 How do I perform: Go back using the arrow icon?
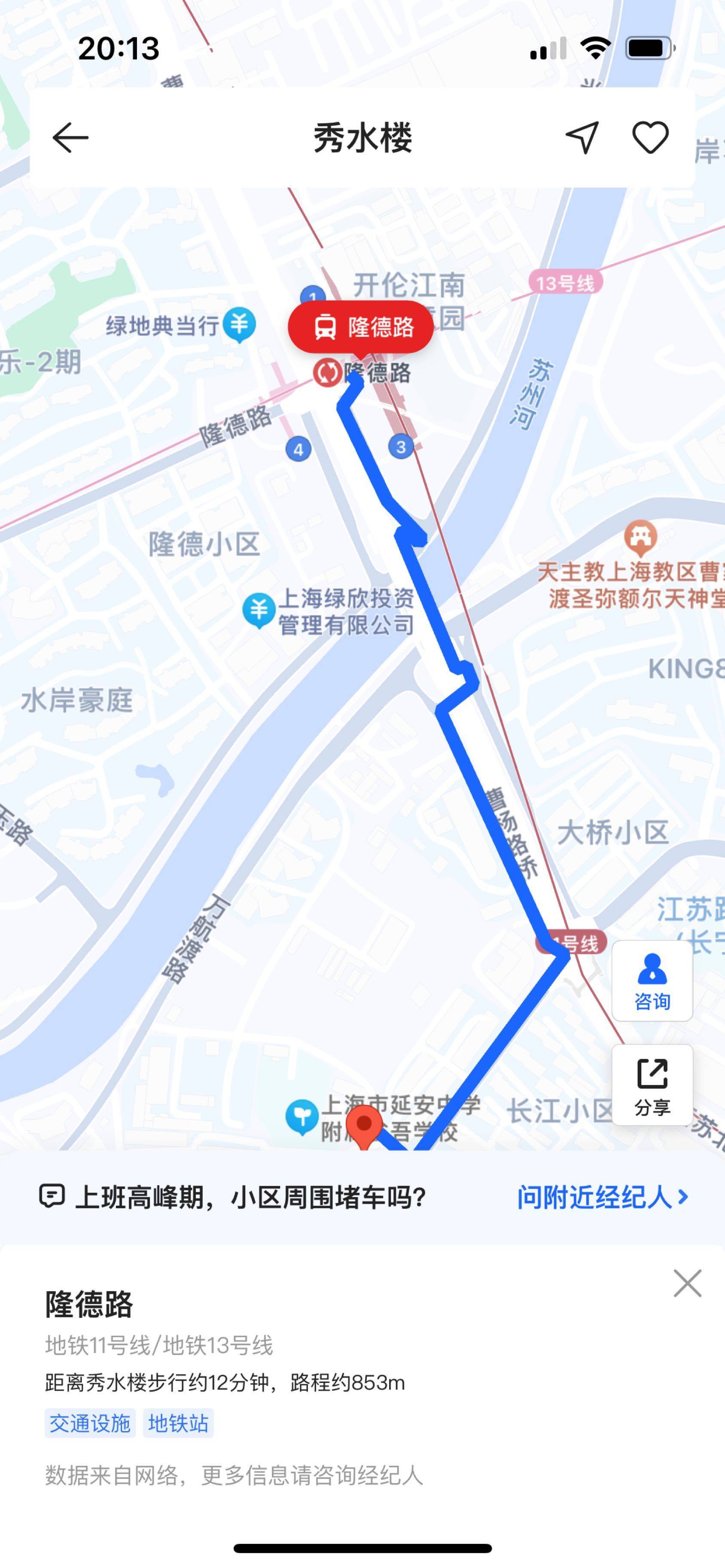click(71, 137)
